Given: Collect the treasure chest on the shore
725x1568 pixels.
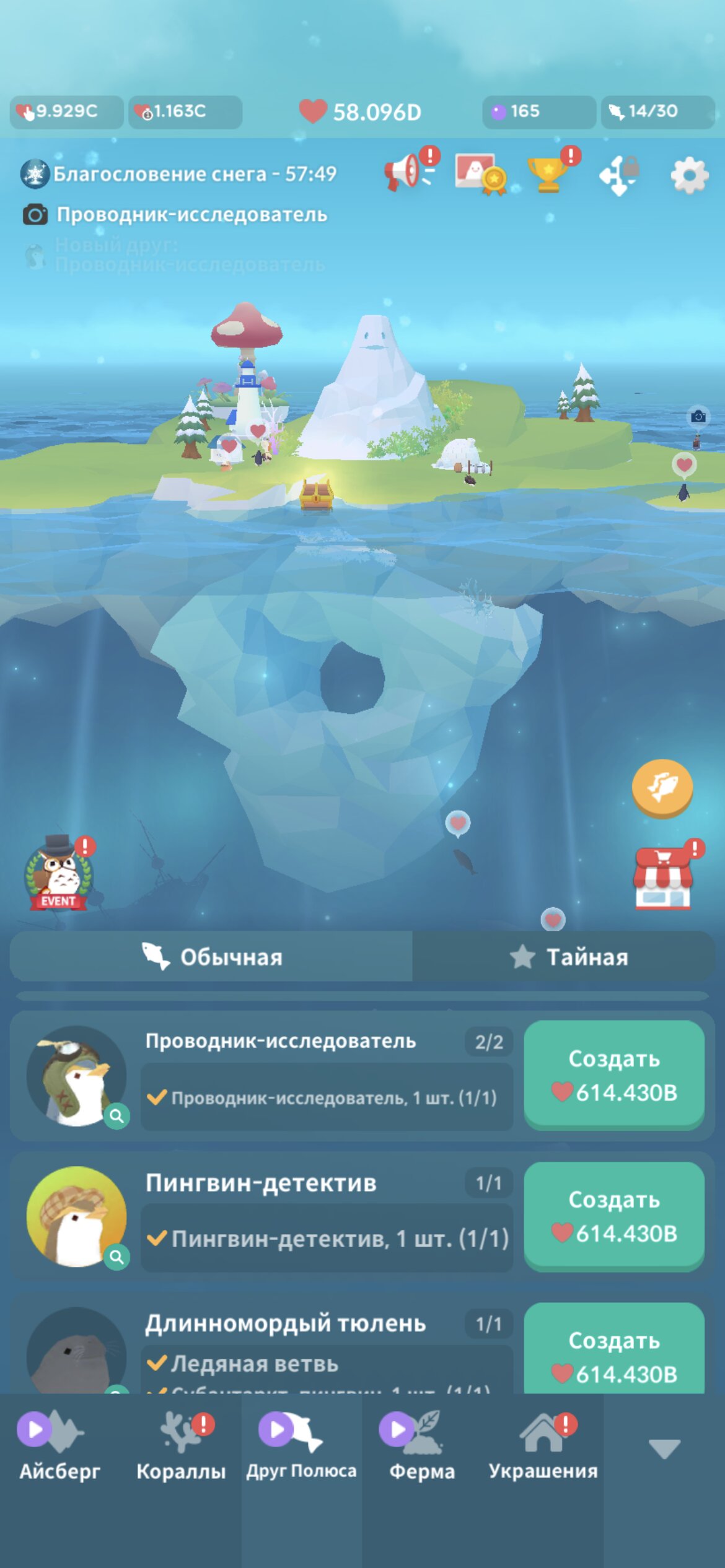Looking at the screenshot, I should 317,495.
